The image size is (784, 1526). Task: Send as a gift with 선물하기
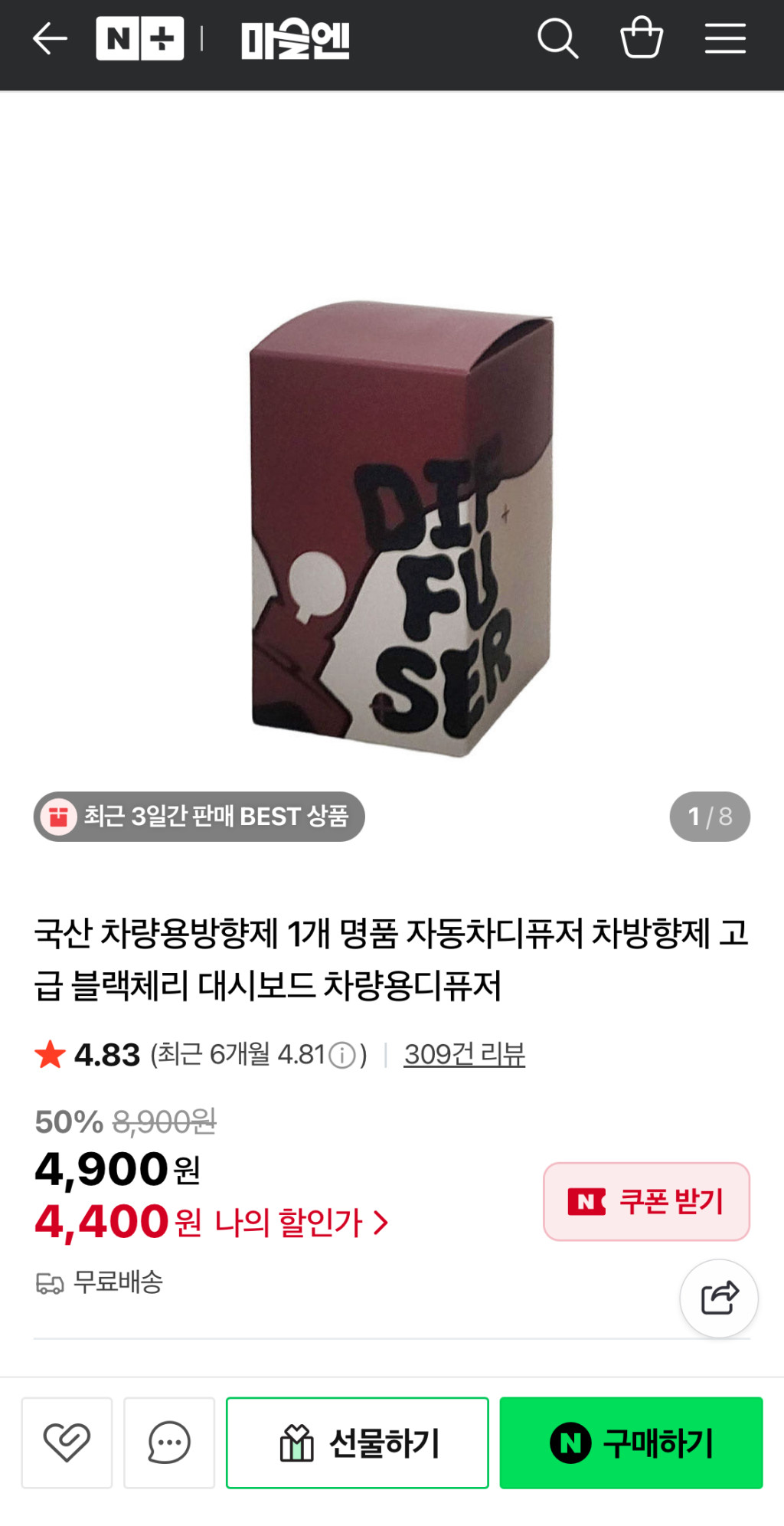pyautogui.click(x=358, y=1442)
